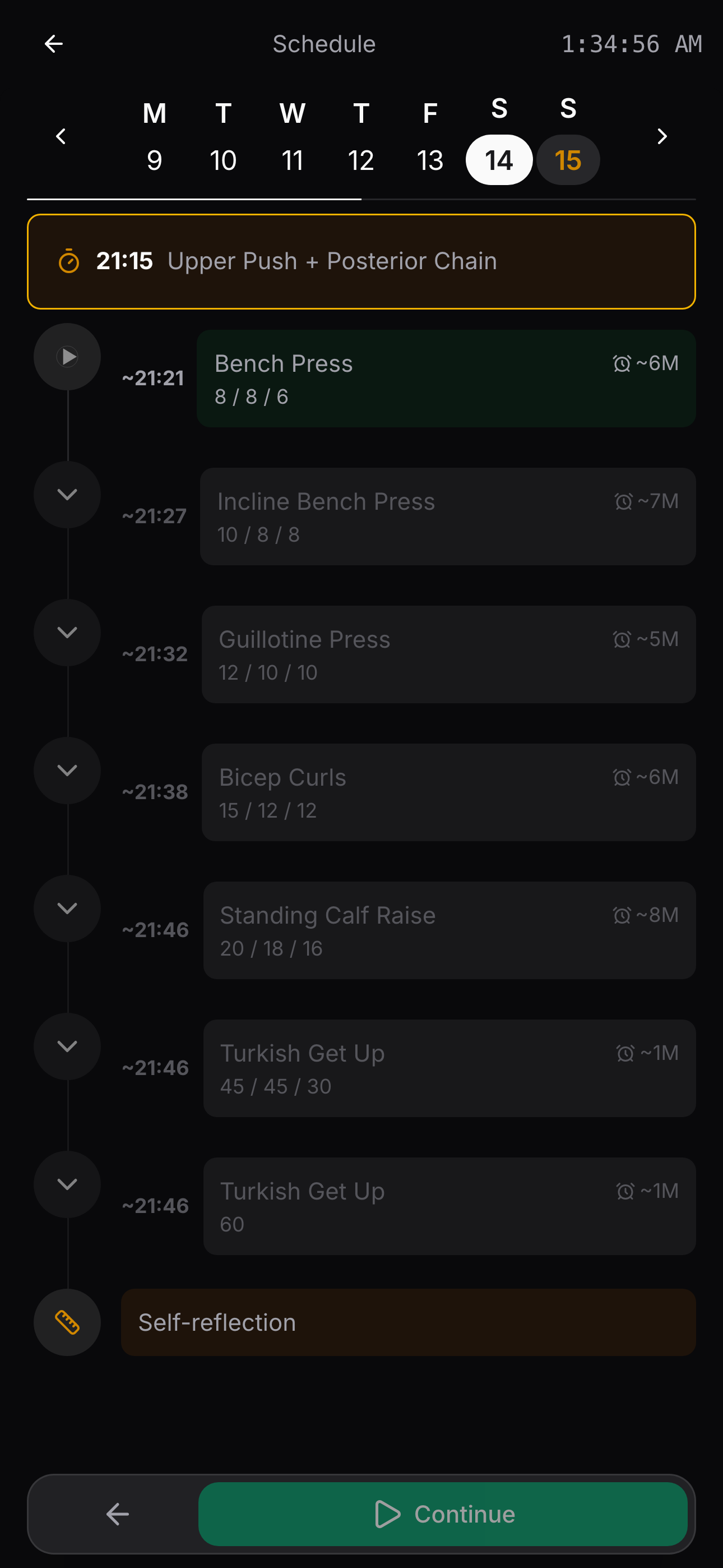Expand the second Turkish Get Up entry
Image resolution: width=723 pixels, height=1568 pixels.
pos(67,1184)
